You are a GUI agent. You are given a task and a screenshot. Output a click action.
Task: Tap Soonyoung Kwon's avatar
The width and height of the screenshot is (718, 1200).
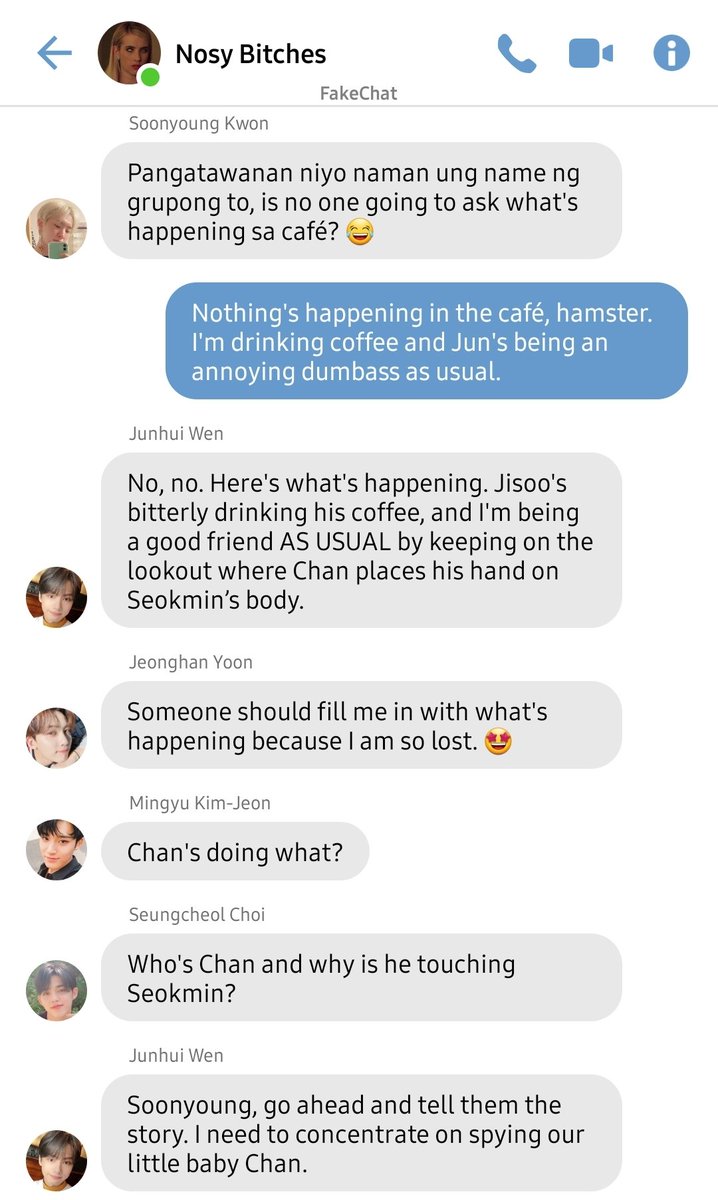click(x=56, y=228)
